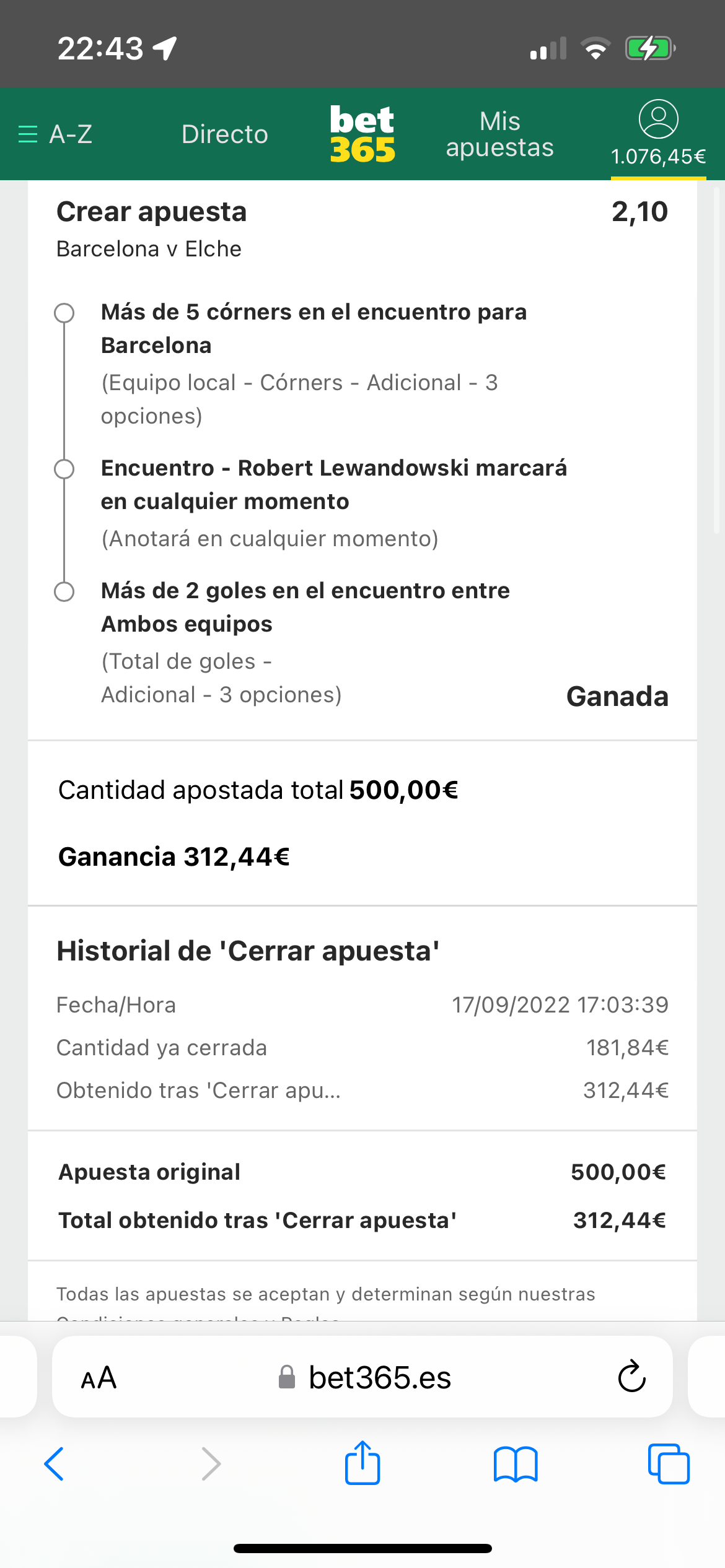Open the account balance profile menu
Image resolution: width=725 pixels, height=1568 pixels.
[658, 133]
